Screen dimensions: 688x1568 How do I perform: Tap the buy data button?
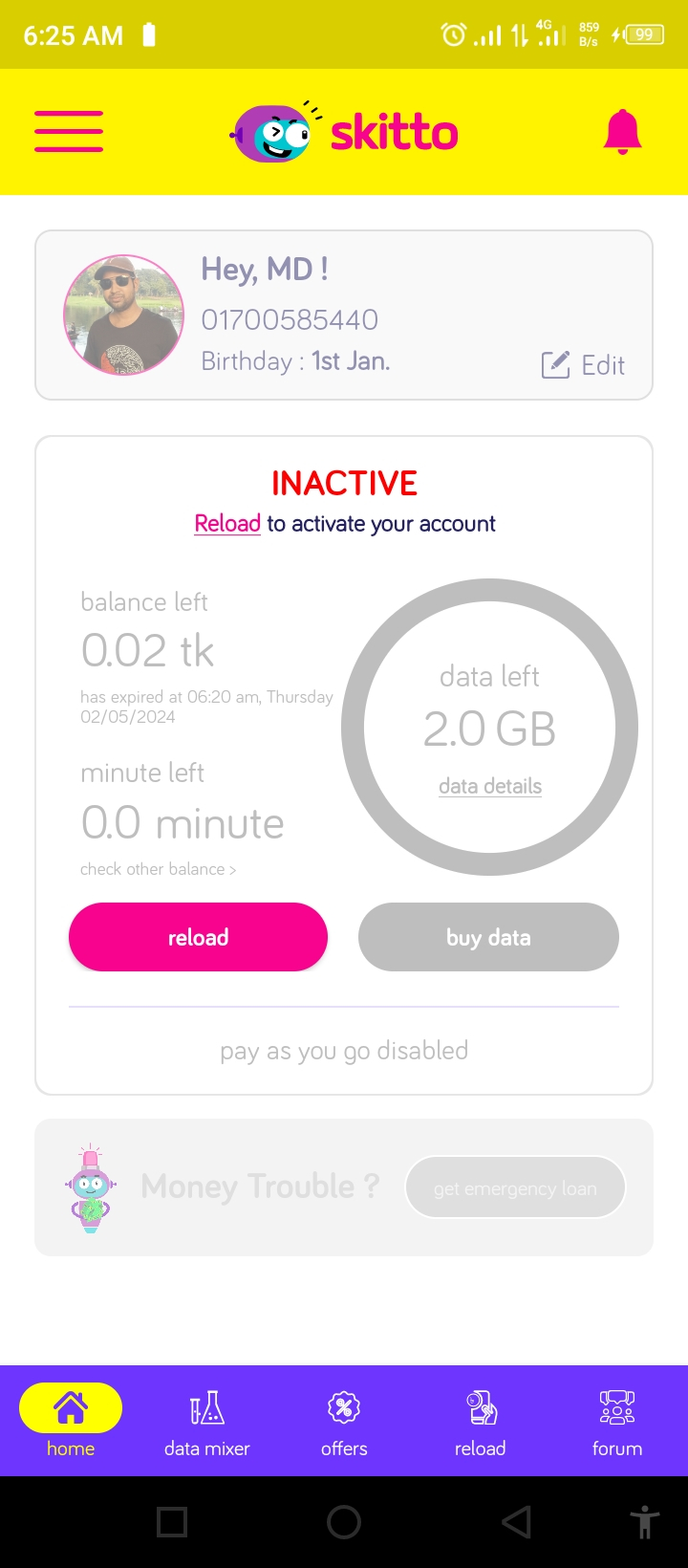pyautogui.click(x=488, y=937)
